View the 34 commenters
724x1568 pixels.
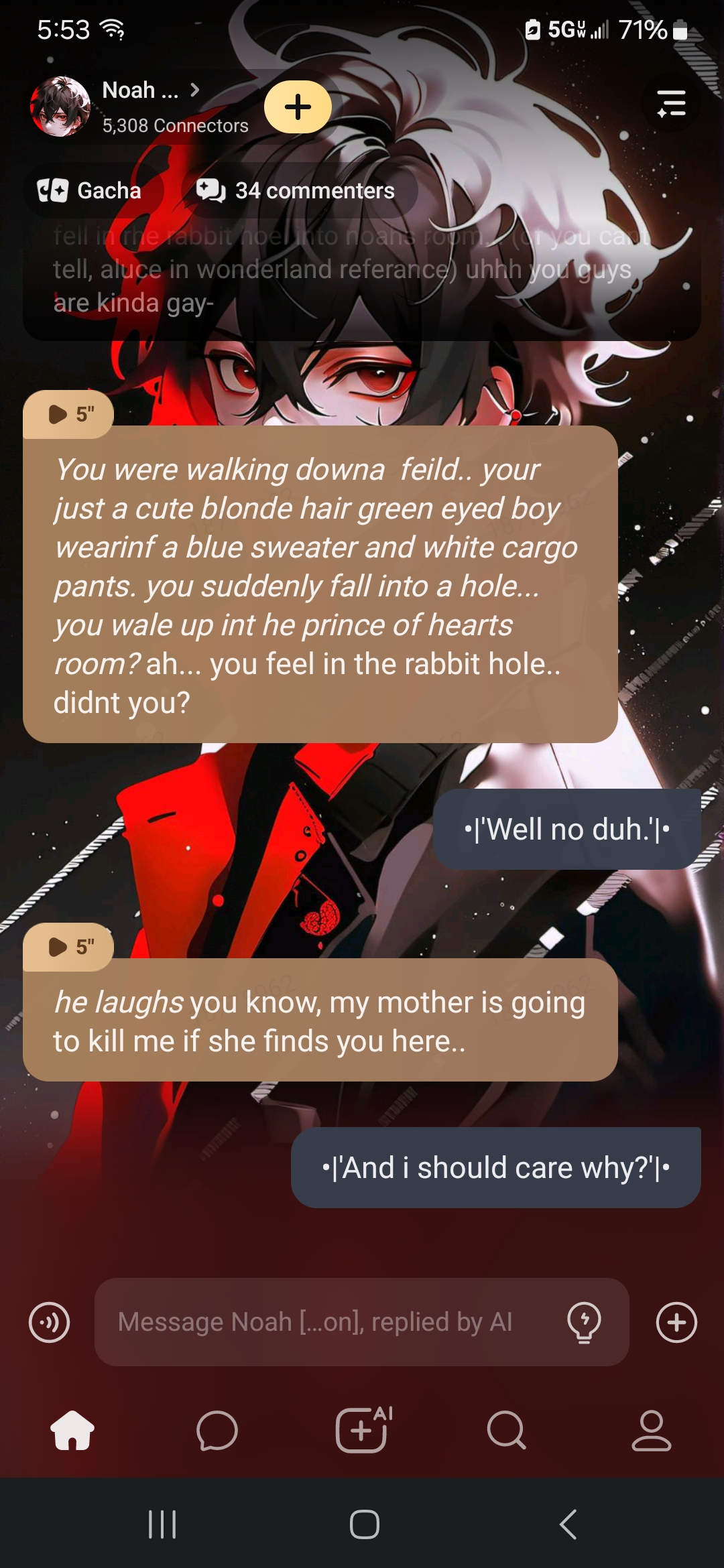296,191
